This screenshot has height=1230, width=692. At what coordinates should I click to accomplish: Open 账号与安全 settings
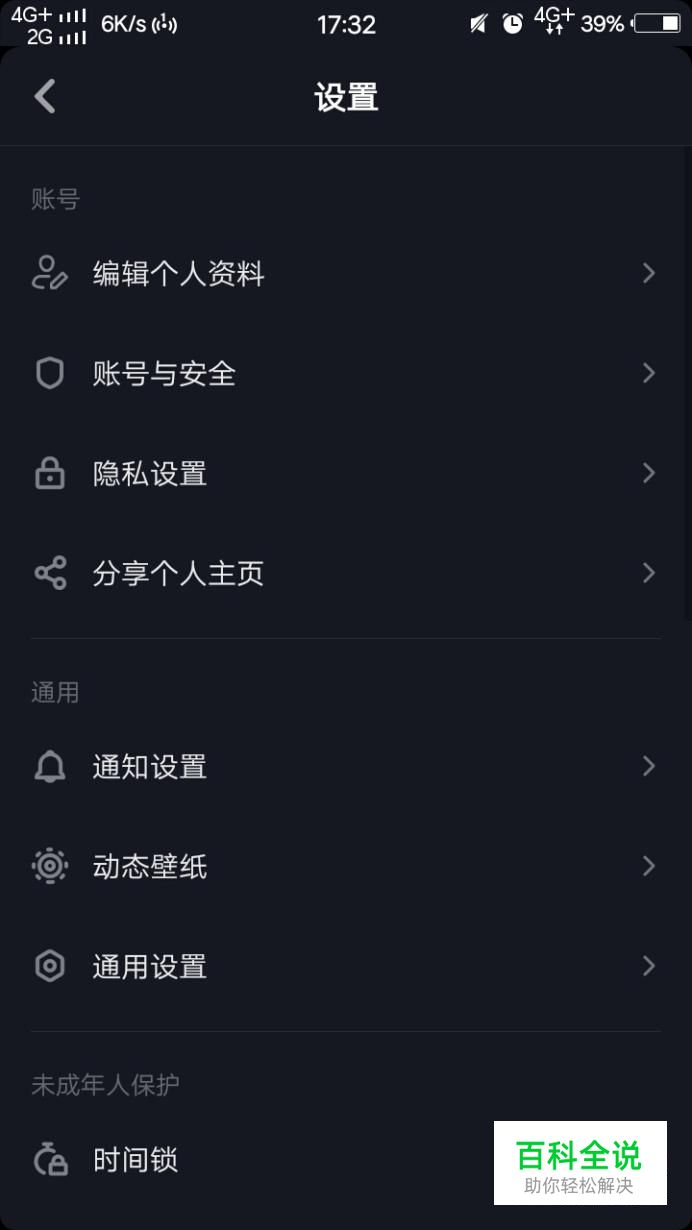(346, 373)
